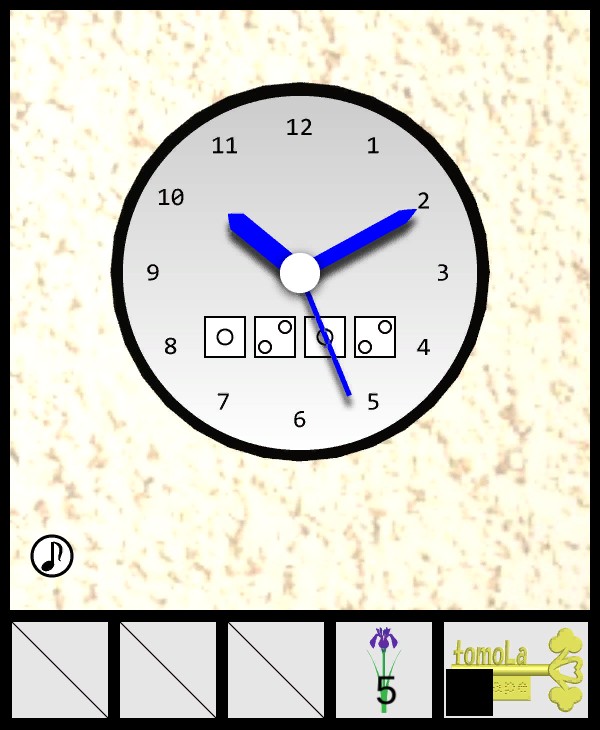Screen dimensions: 600x730
Task: Tap the first dice box on the clock
Action: click(x=225, y=337)
